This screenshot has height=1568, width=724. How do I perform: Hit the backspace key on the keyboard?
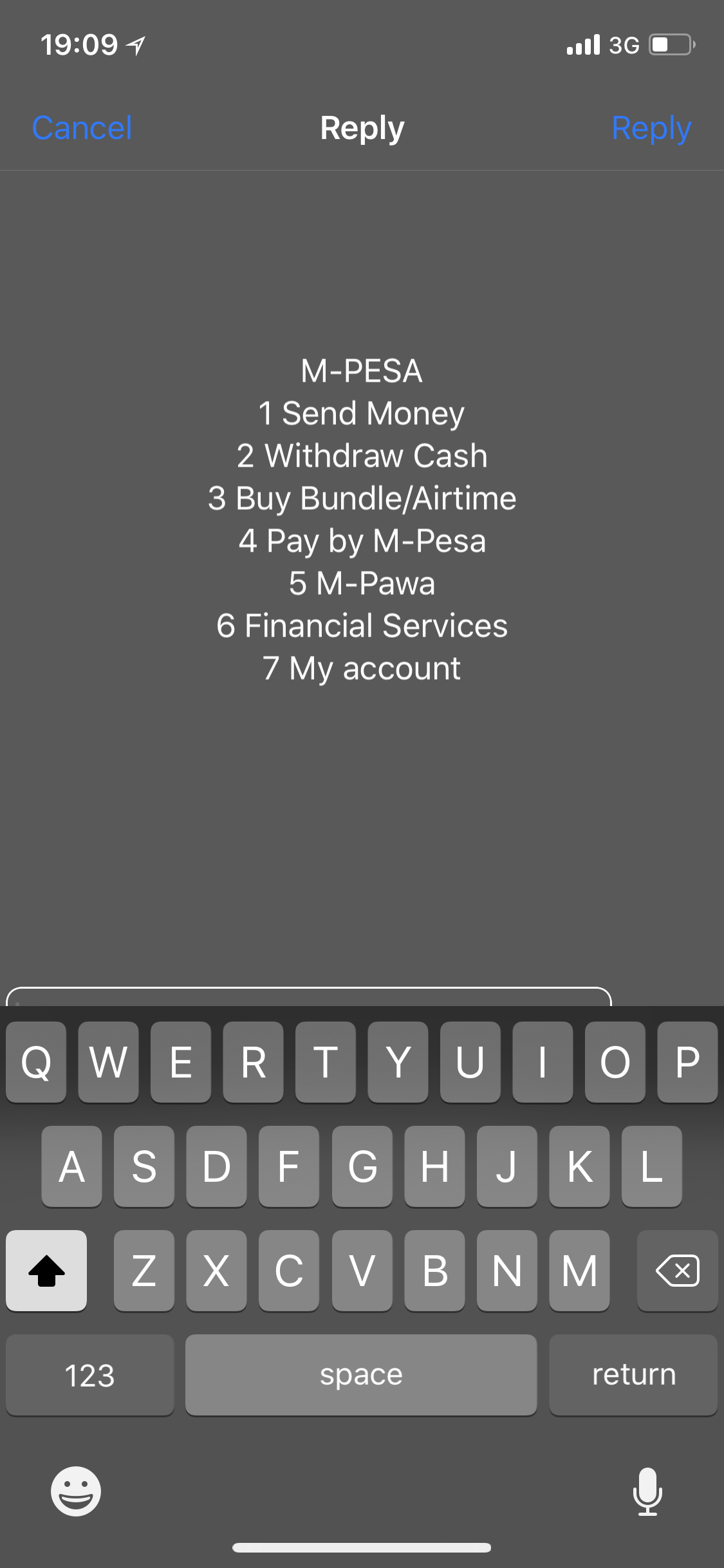677,1271
